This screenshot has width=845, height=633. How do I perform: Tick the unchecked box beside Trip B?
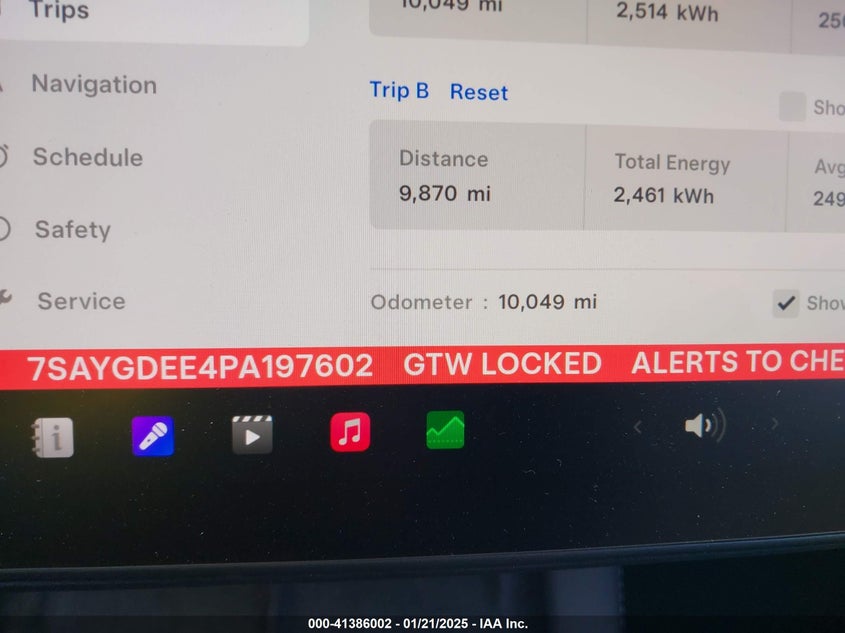click(x=792, y=107)
